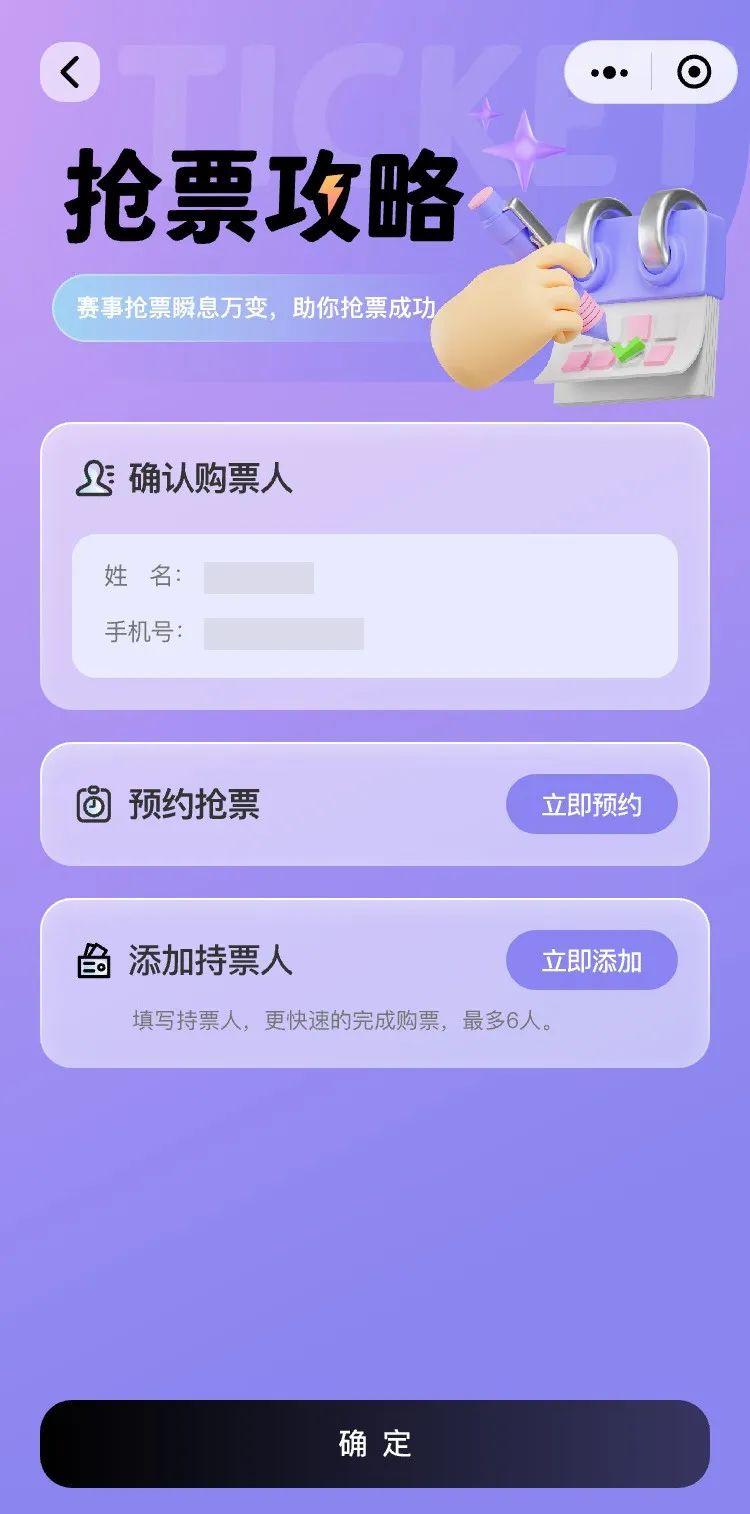Tap 立即添加 to add ticket holders

(591, 961)
